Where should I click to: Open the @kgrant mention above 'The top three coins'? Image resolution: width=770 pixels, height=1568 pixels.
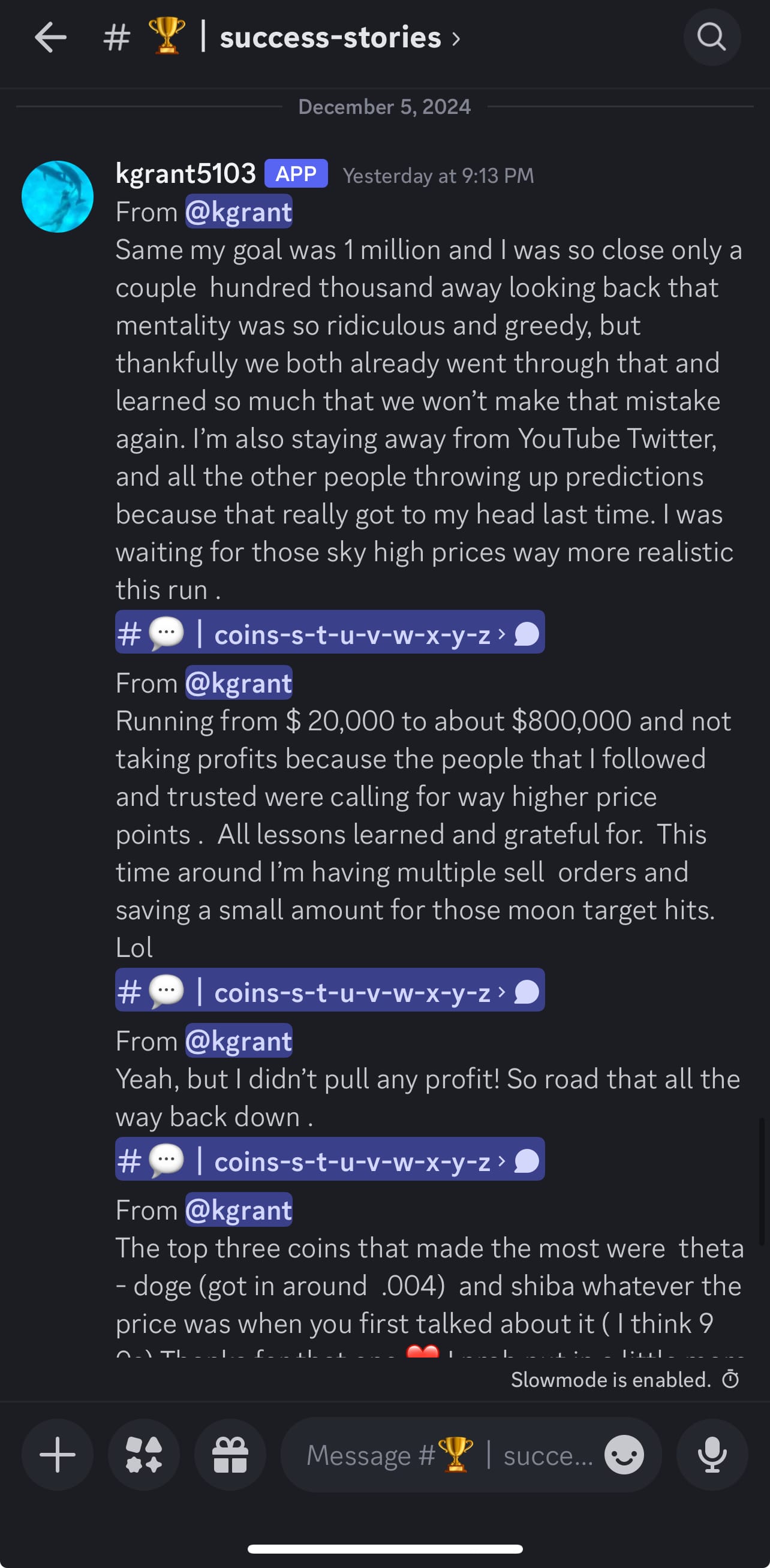(x=239, y=1210)
